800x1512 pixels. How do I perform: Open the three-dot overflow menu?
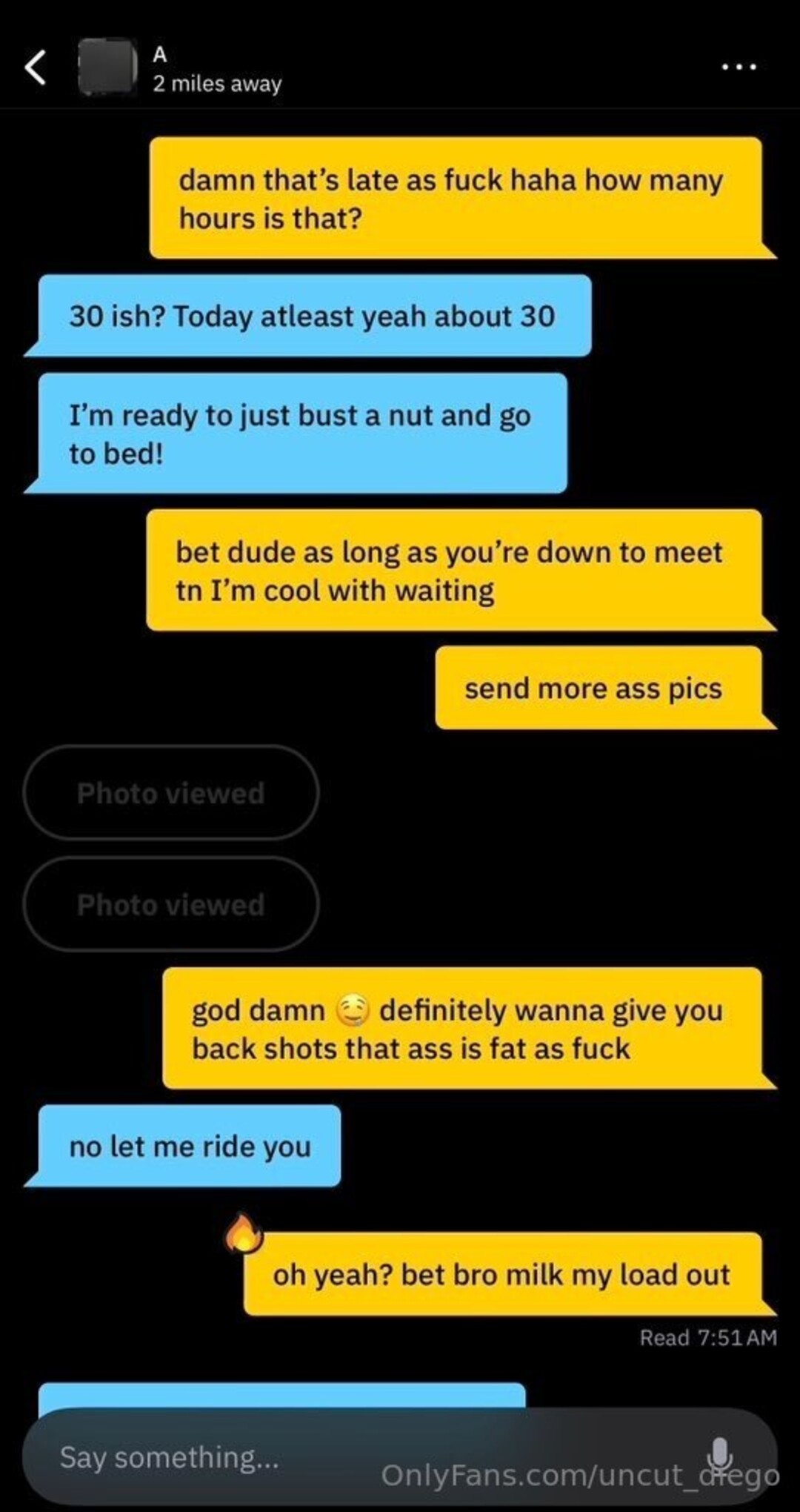point(739,67)
